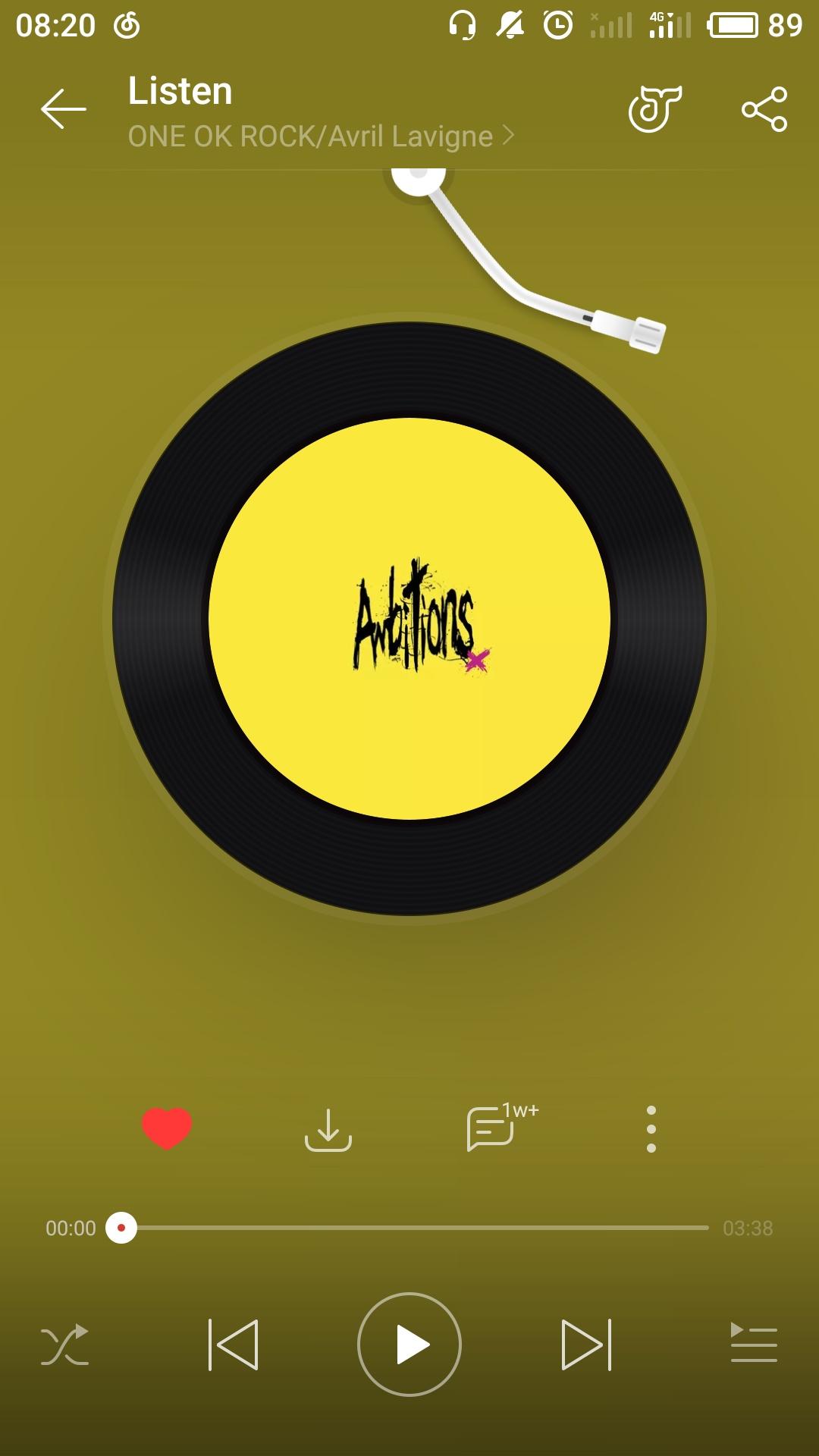The height and width of the screenshot is (1456, 819).
Task: Toggle shuffle play mode
Action: click(64, 1345)
